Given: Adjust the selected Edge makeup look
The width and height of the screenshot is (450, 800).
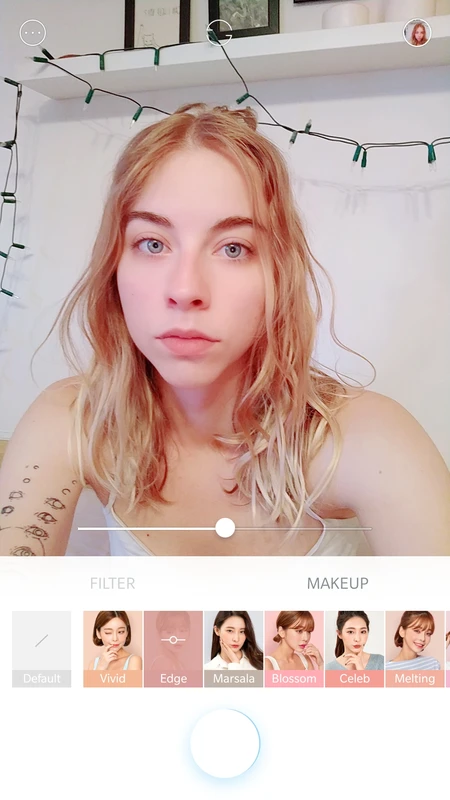Looking at the screenshot, I should click(173, 649).
